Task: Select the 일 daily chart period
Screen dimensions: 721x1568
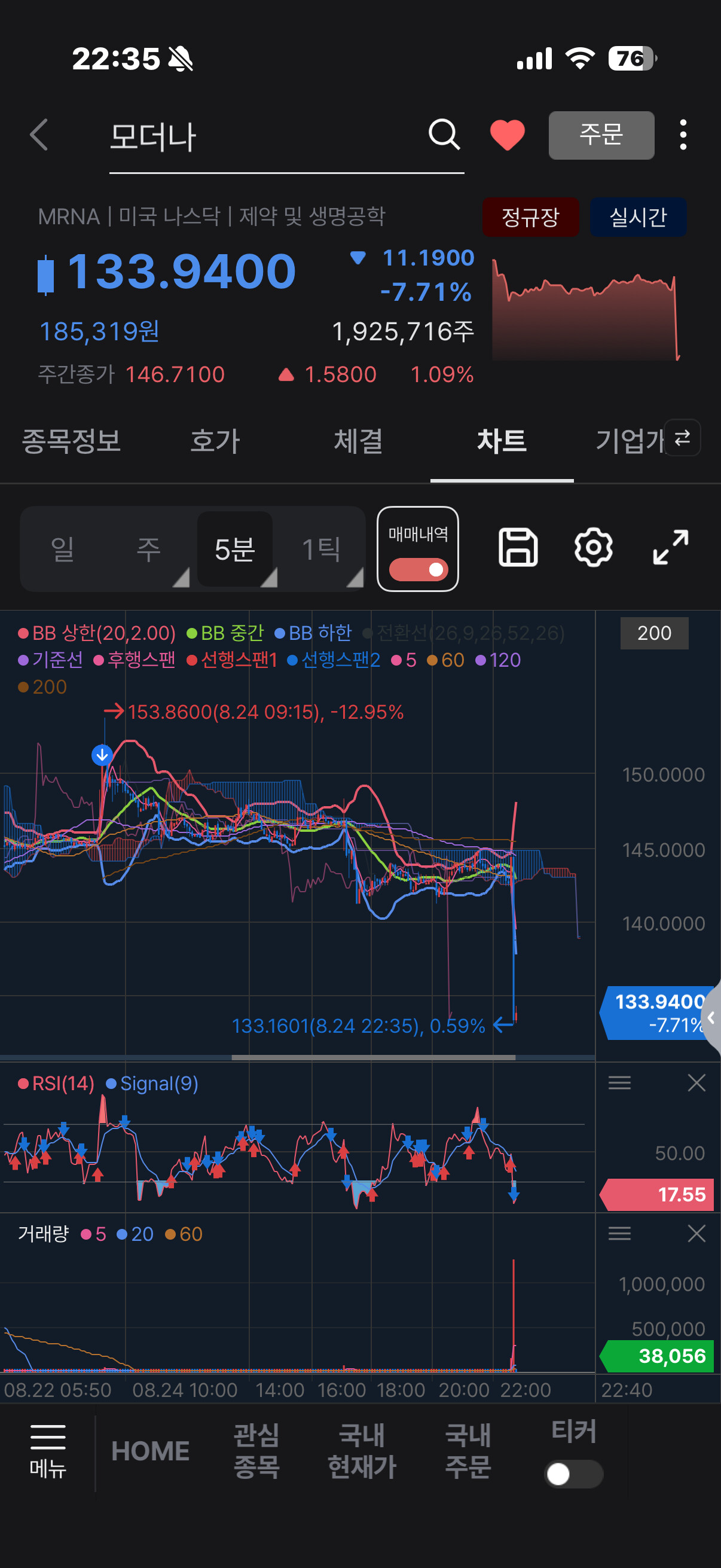Action: (x=63, y=549)
